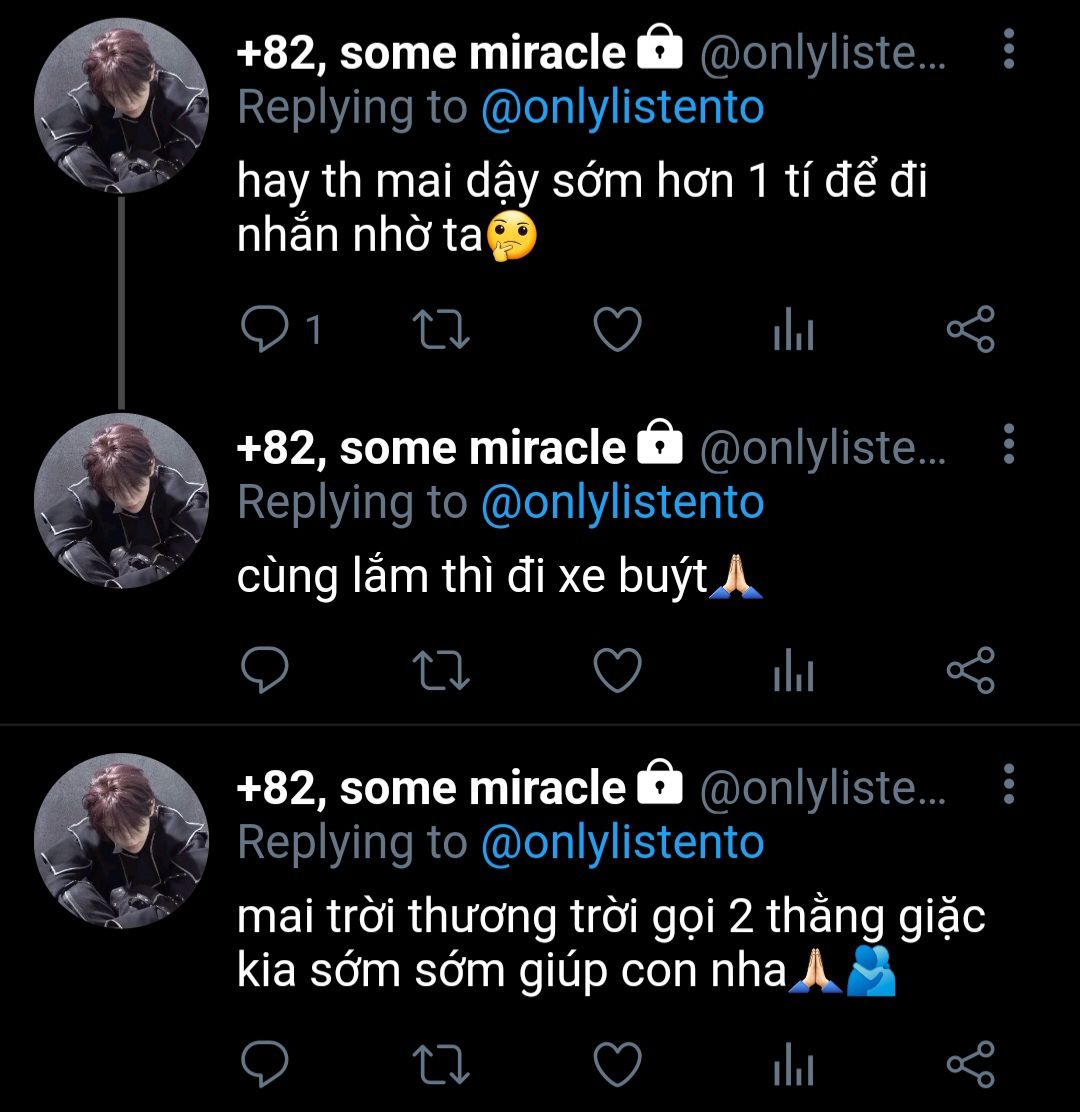Open @onlylistento link in "mai trời thương" tweet
This screenshot has height=1112, width=1080.
(622, 843)
